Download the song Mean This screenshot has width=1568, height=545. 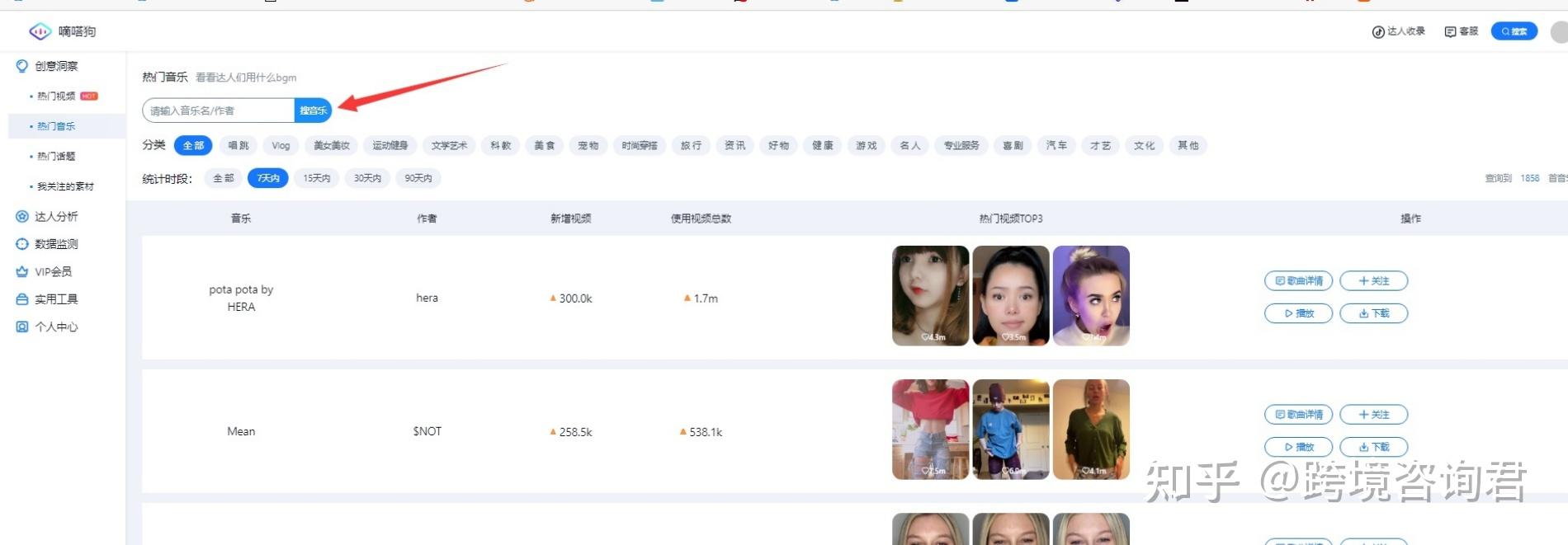coord(1373,447)
